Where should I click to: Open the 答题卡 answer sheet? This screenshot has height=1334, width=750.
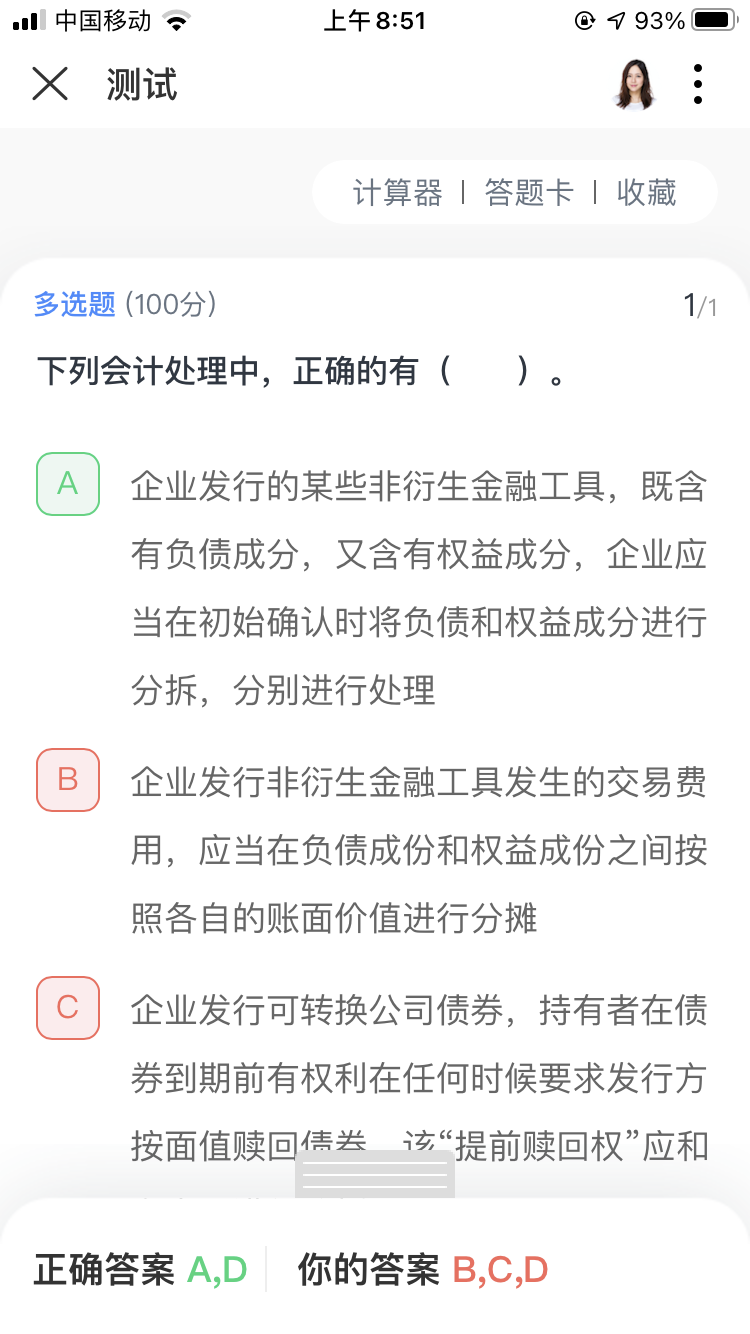529,192
